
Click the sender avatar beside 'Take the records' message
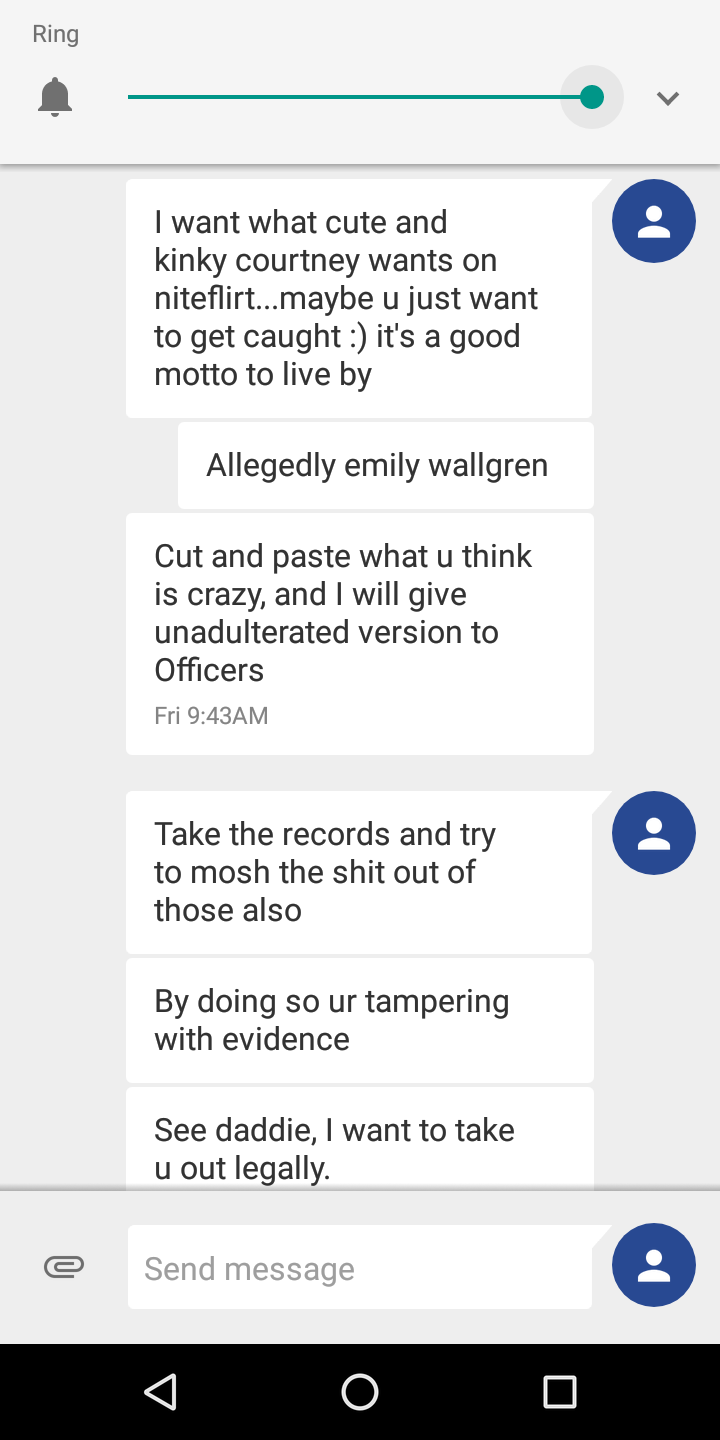653,832
